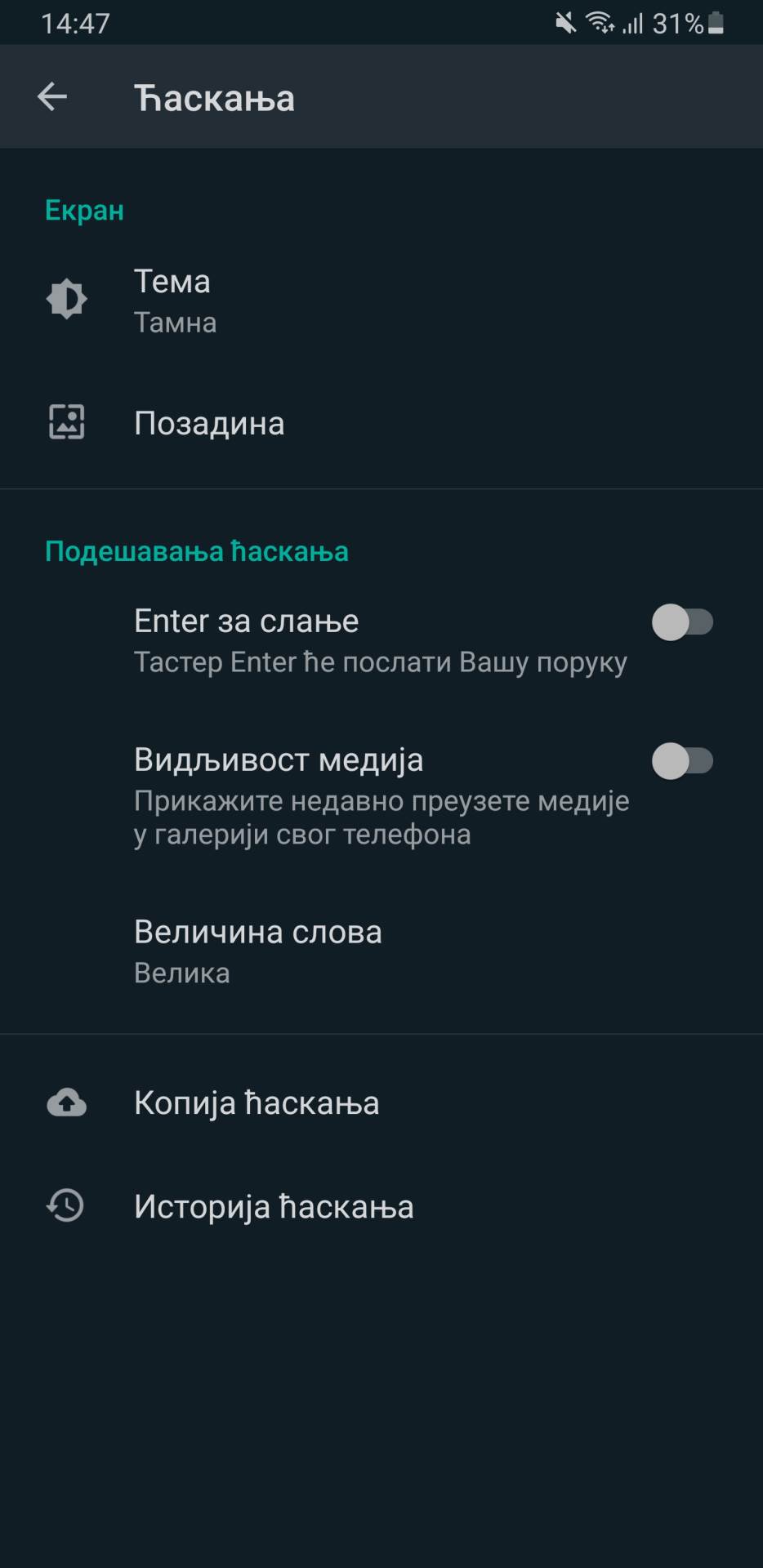Tap the clock showing 14:47
The image size is (763, 1568).
(x=70, y=22)
